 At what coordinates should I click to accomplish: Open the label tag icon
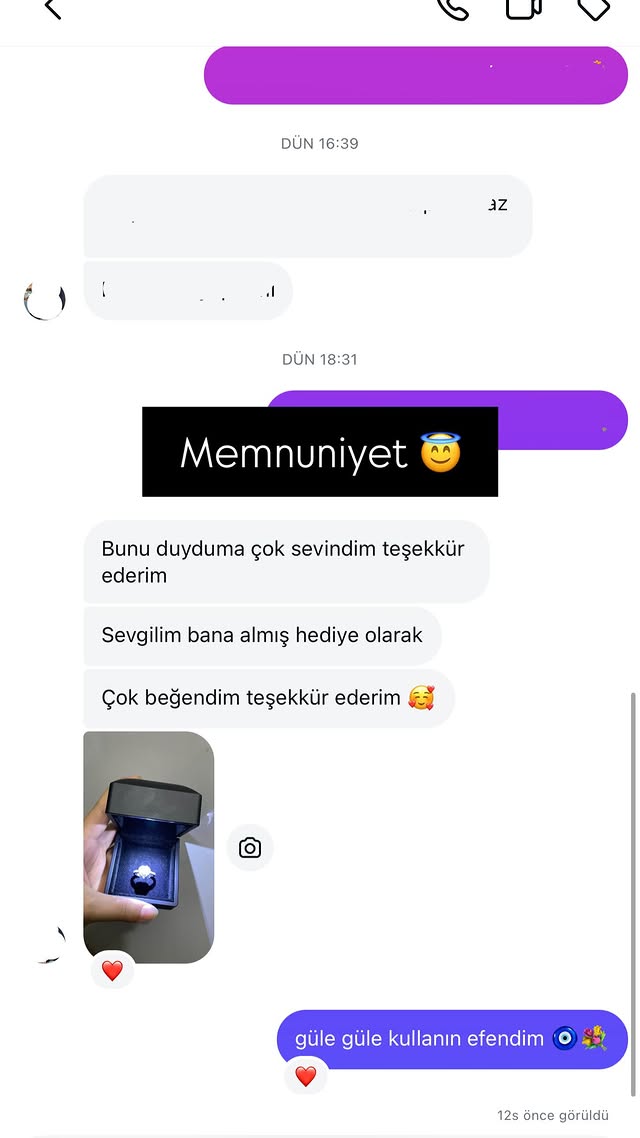tap(594, 9)
